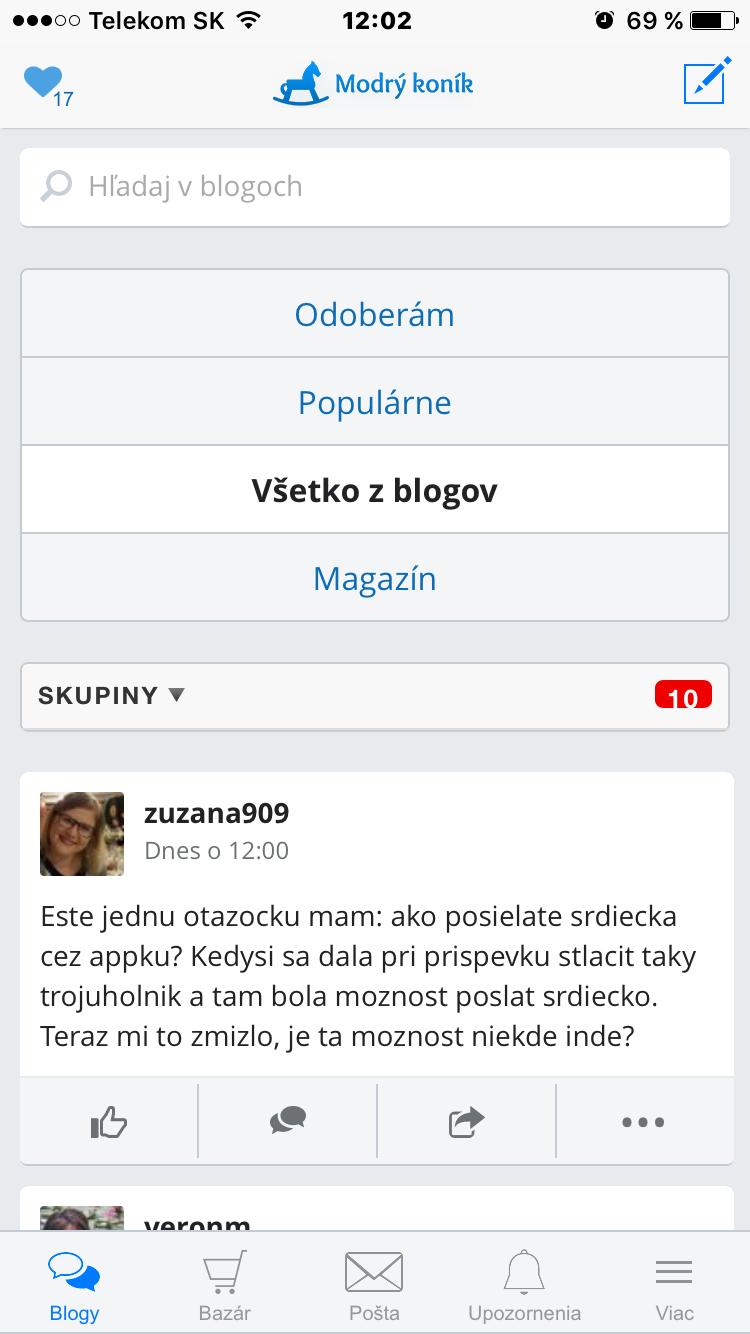
Task: Switch to the Bazár tab
Action: (x=225, y=1285)
